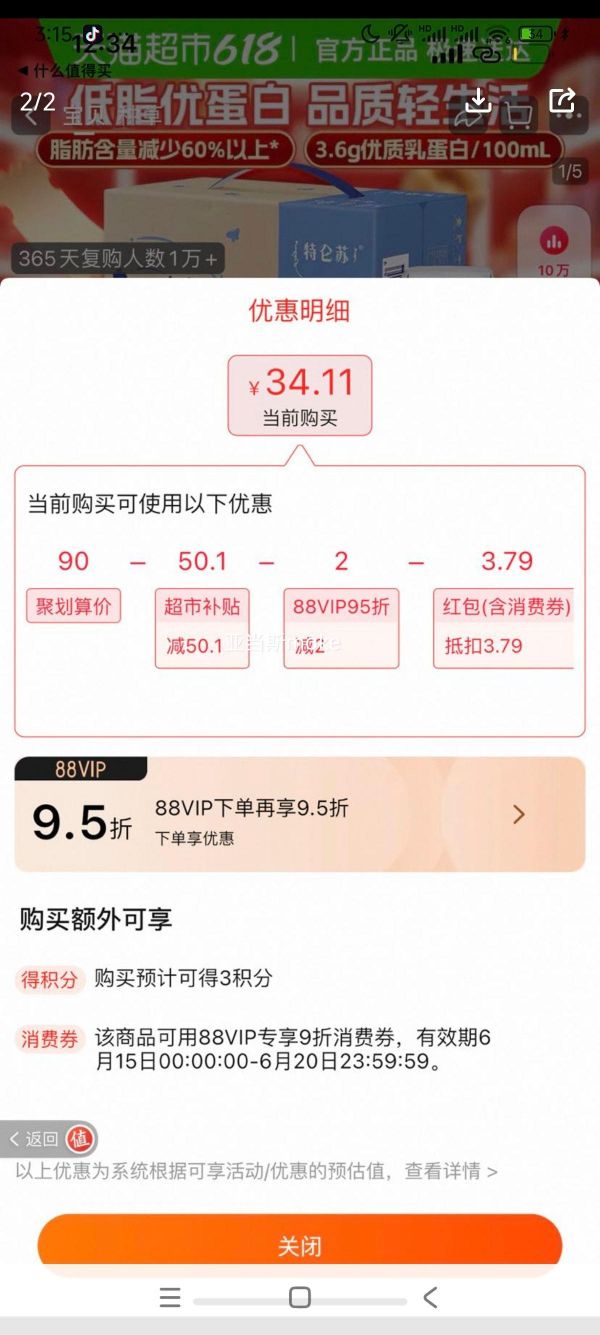The height and width of the screenshot is (1335, 600).
Task: Close the discount details sheet with 关闭
Action: 300,1246
